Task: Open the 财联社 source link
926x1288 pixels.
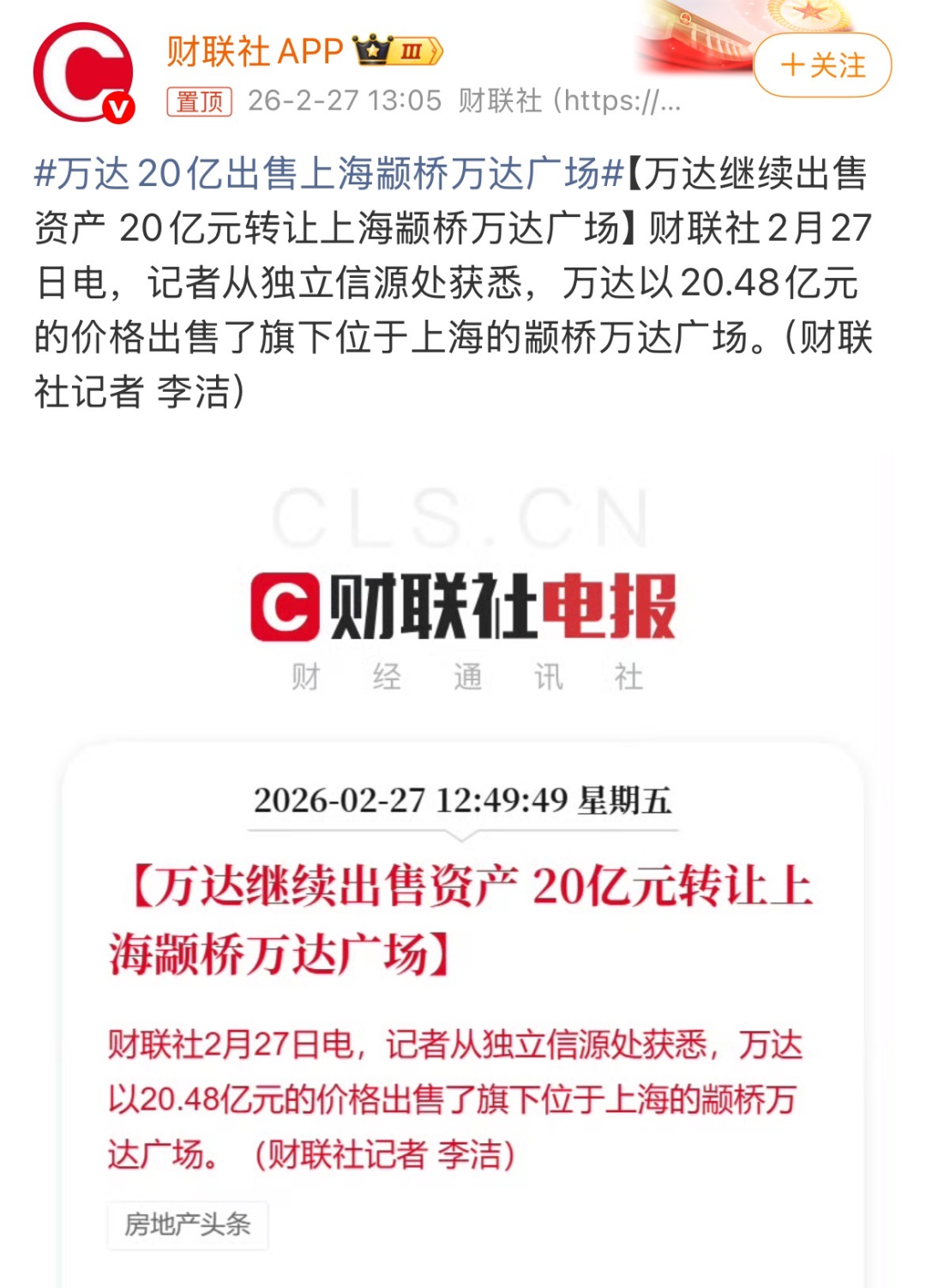Action: click(569, 101)
